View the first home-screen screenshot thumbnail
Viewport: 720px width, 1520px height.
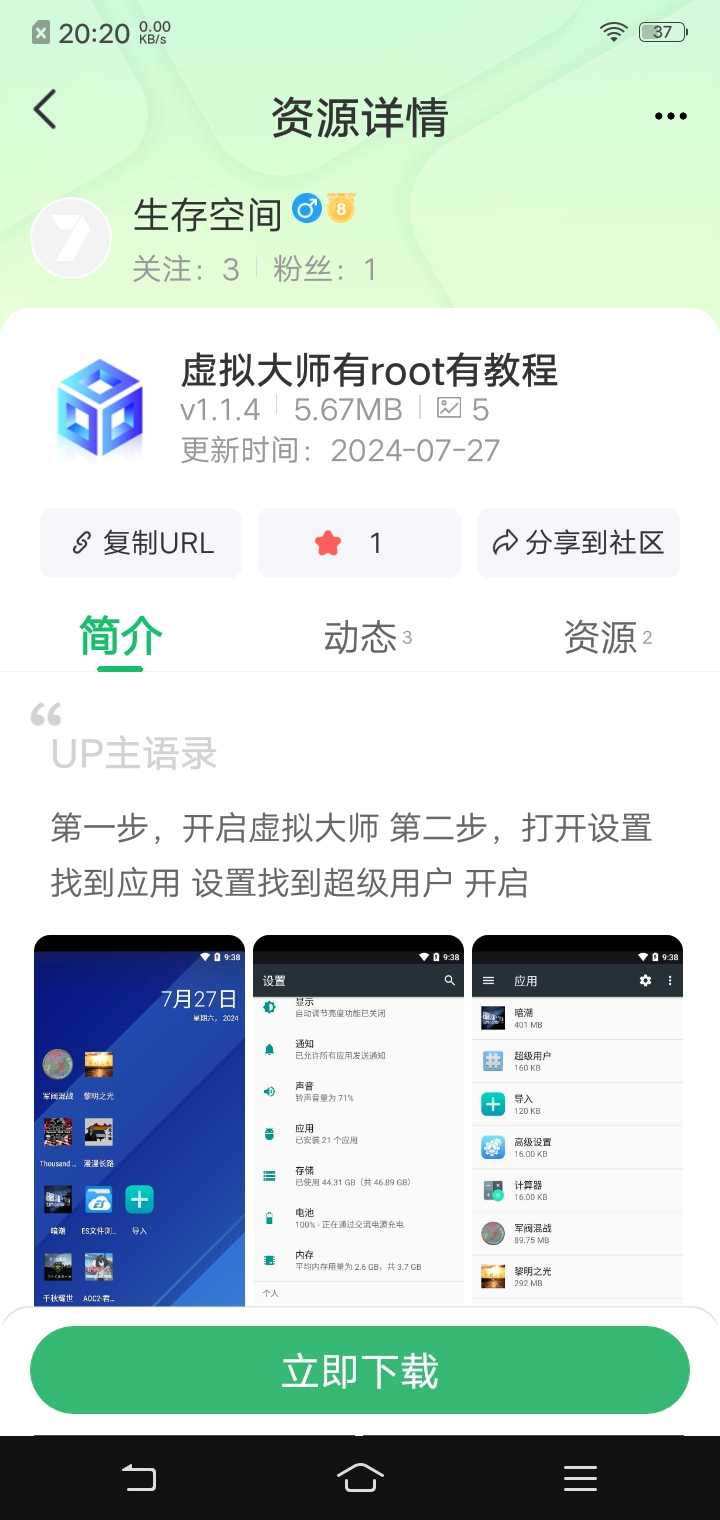(139, 1120)
